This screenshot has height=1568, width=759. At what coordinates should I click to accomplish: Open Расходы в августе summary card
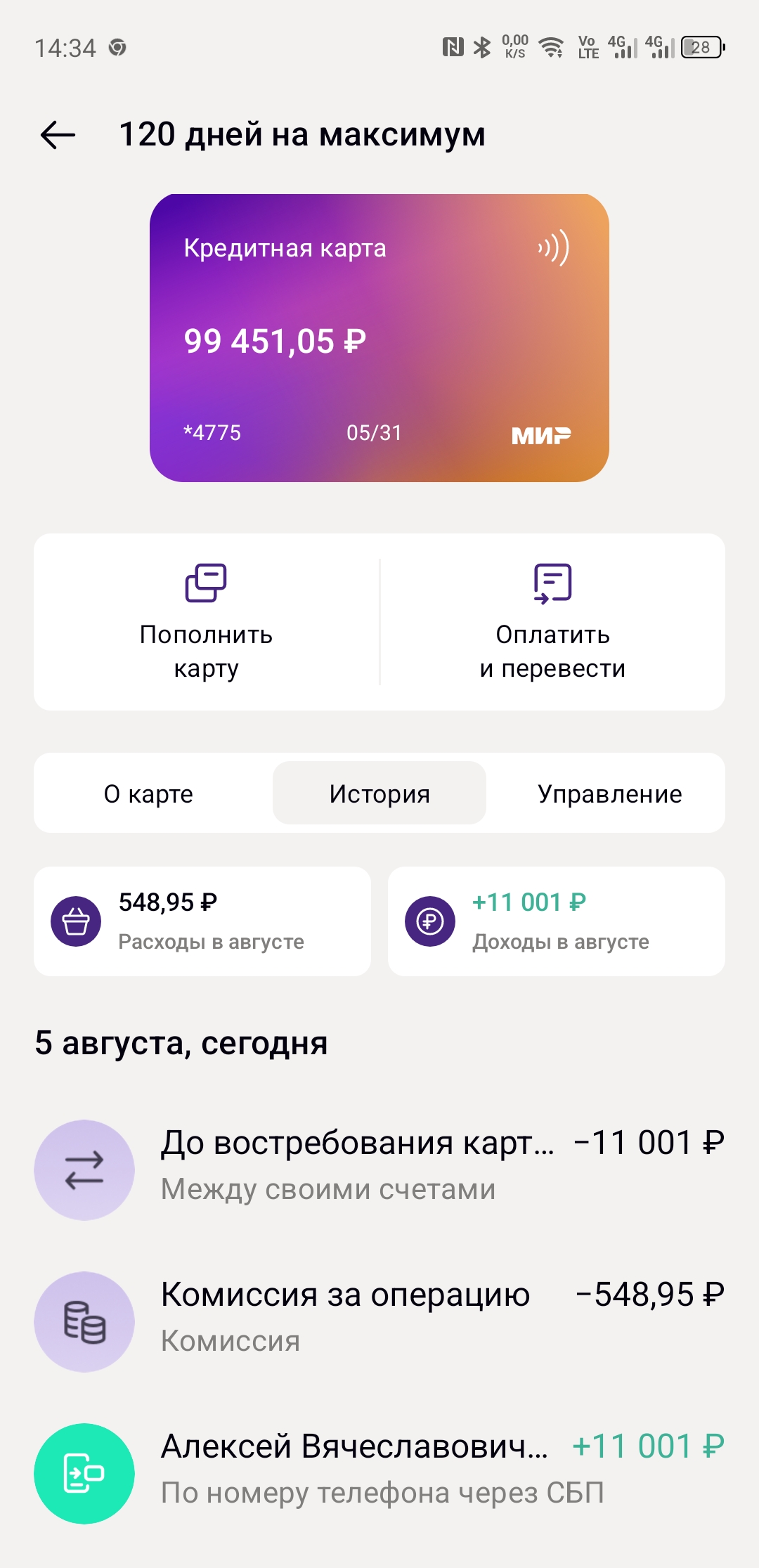tap(202, 921)
